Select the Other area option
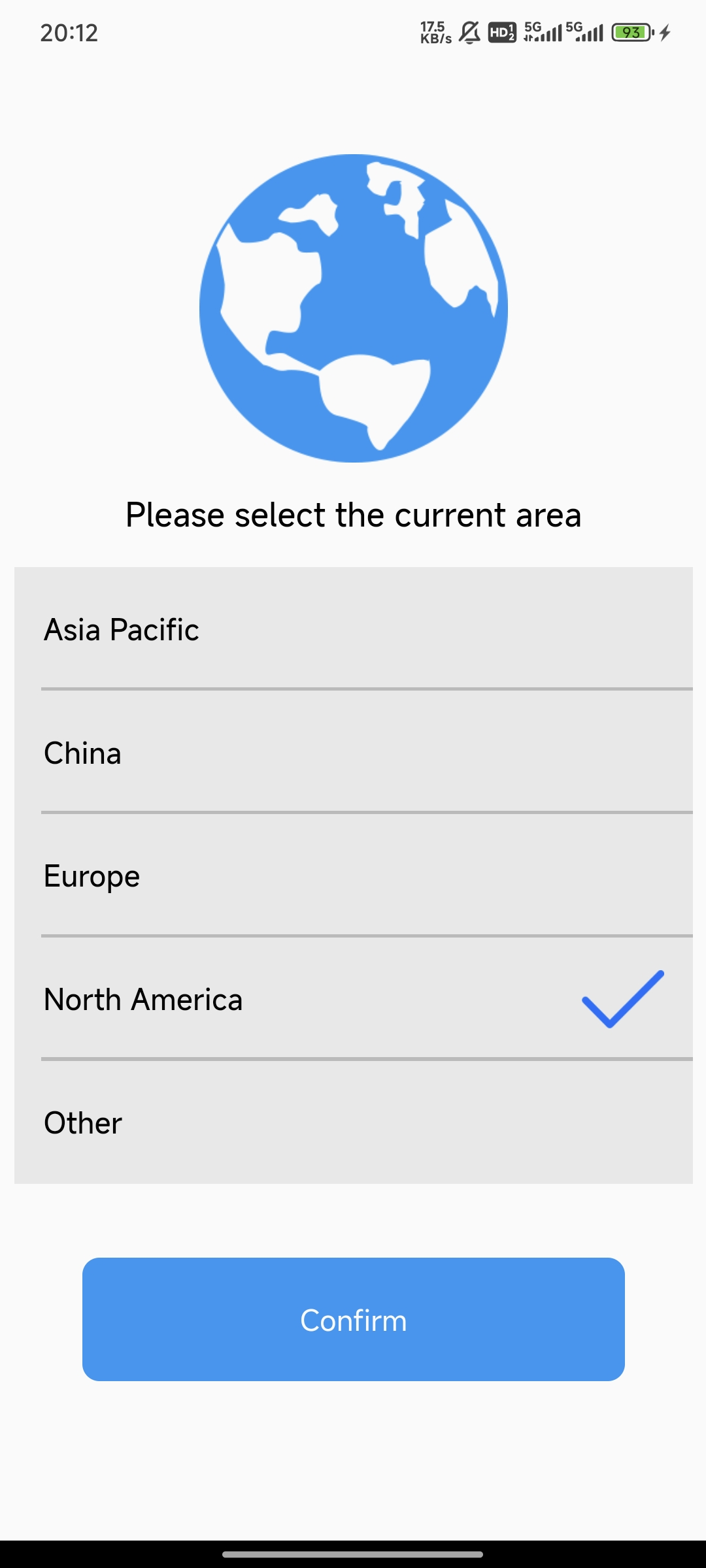 (x=353, y=1122)
